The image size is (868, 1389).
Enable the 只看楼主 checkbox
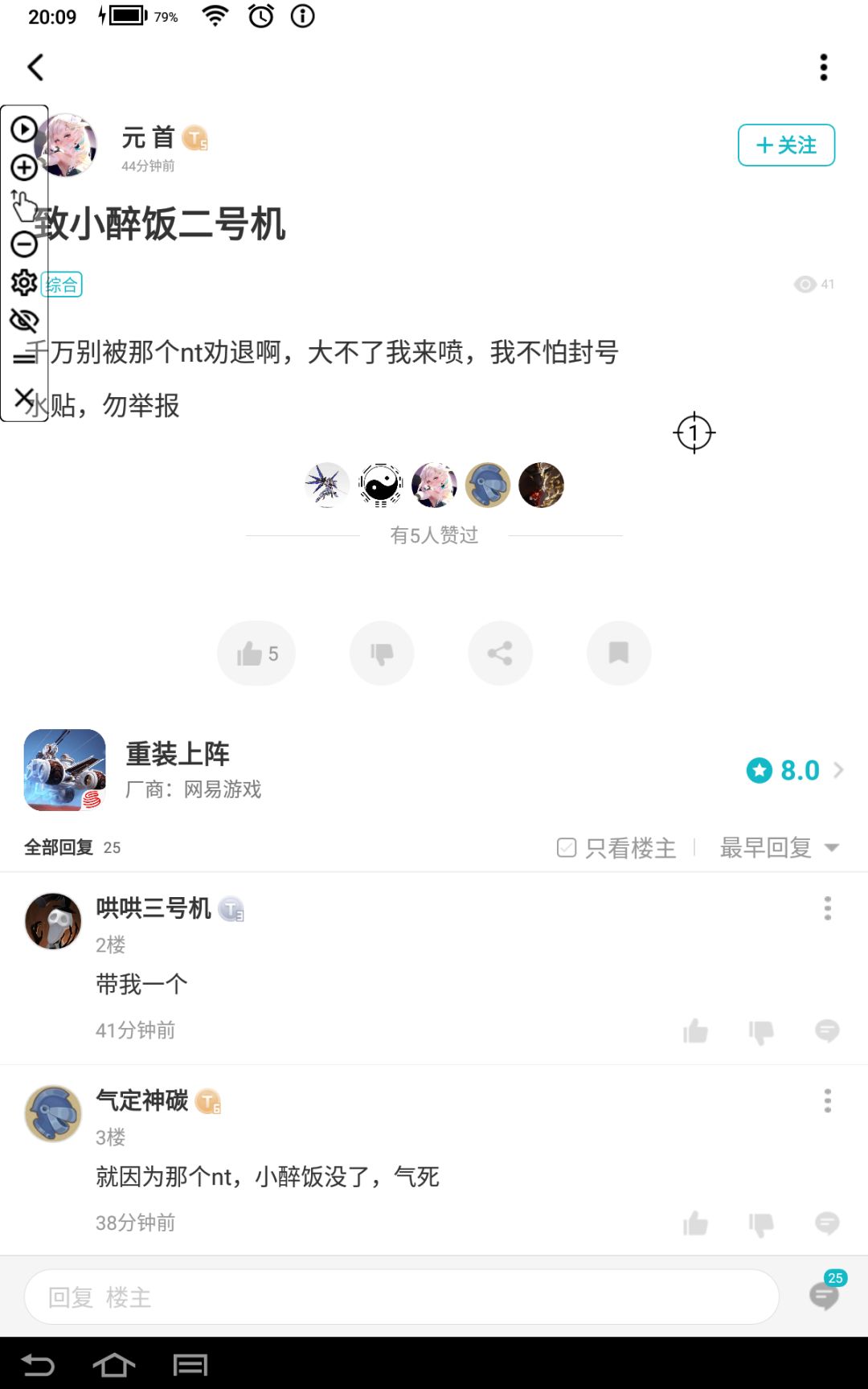(567, 846)
